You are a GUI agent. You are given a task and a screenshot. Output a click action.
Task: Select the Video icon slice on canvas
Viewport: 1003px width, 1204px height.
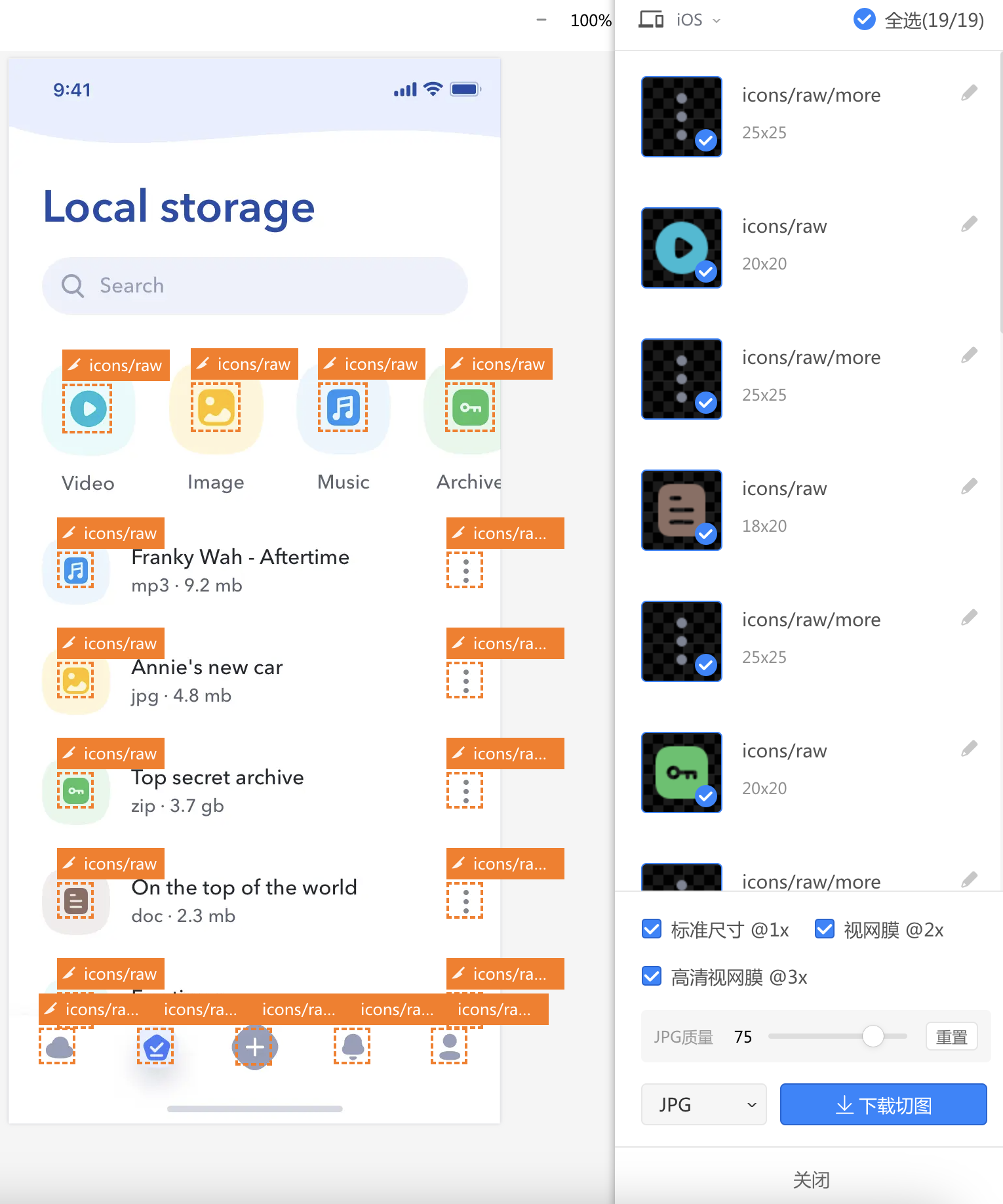coord(87,409)
